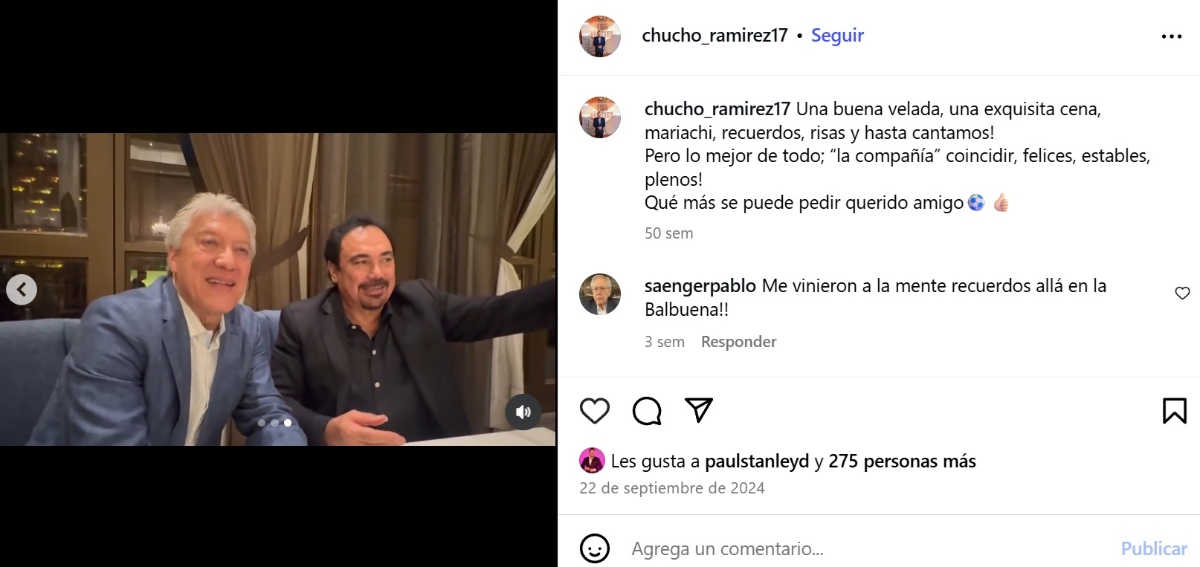Follow chucho_ramirez17 with Seguir
The image size is (1200, 567).
click(837, 35)
